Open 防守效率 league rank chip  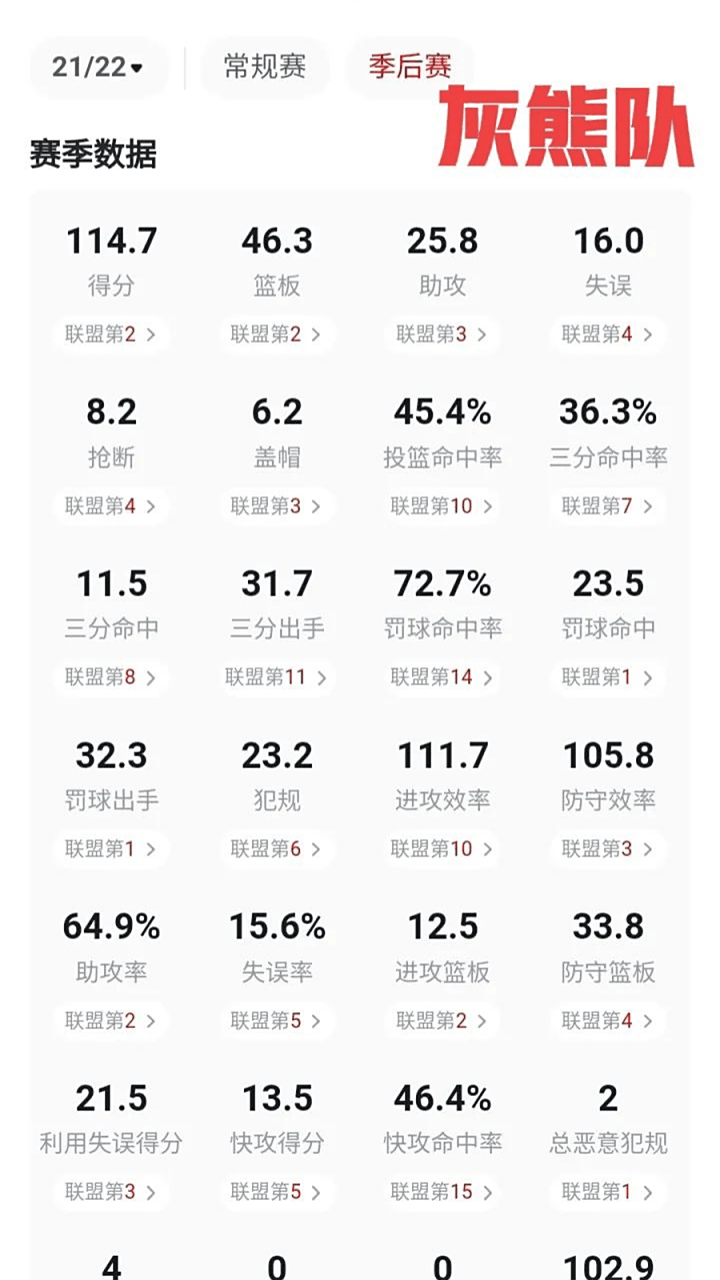tap(608, 849)
